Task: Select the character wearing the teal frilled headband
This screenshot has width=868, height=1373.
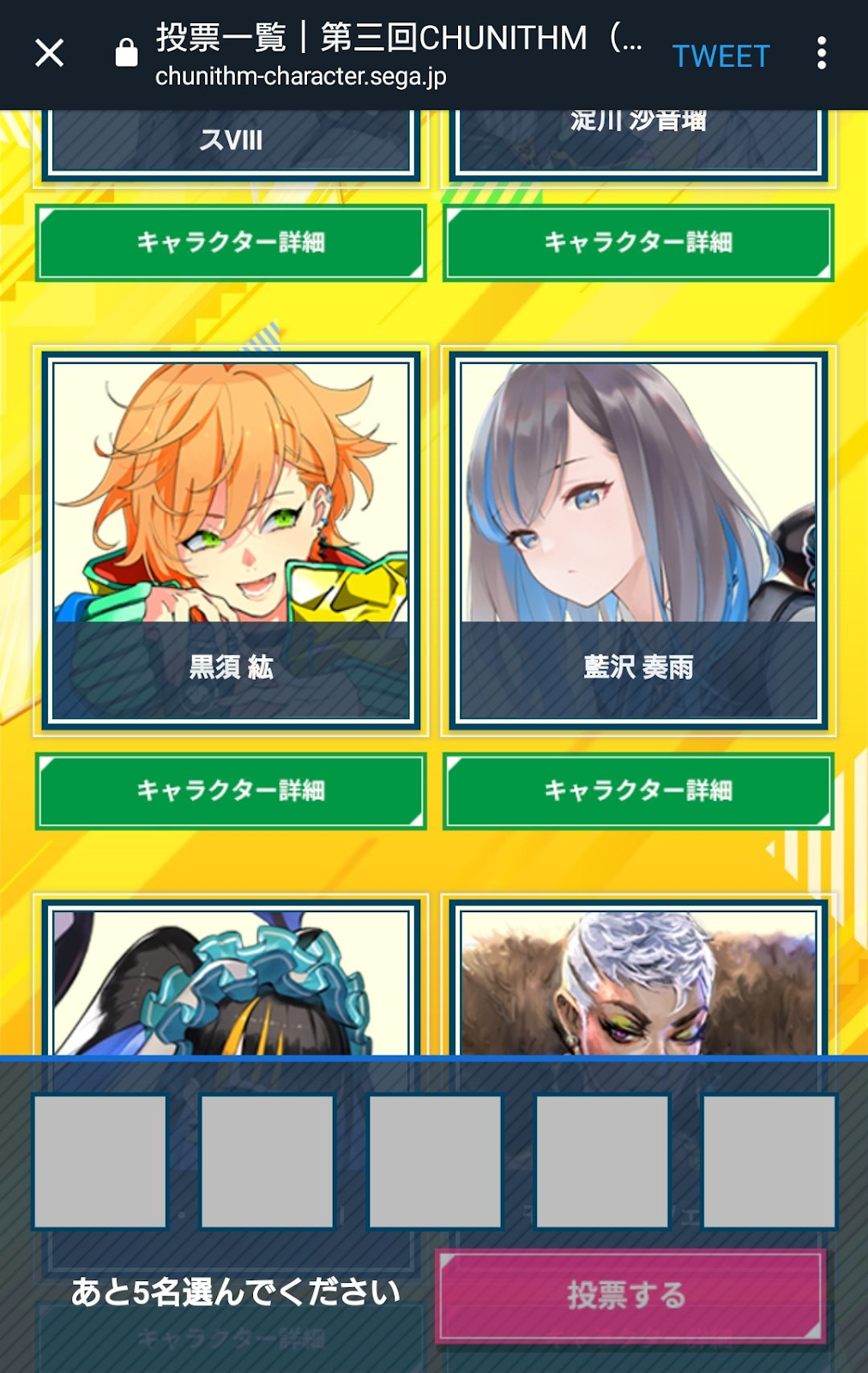Action: click(x=231, y=979)
